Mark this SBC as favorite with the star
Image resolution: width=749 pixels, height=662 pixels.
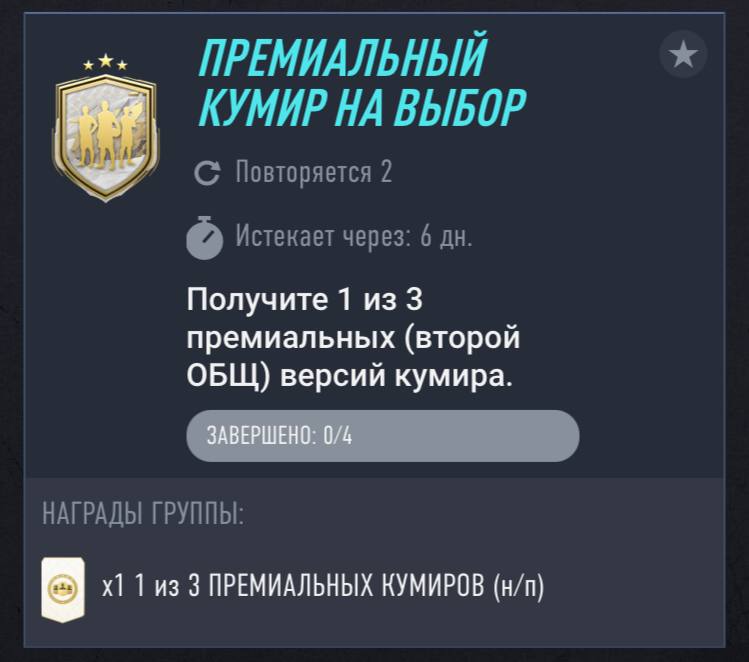point(683,55)
